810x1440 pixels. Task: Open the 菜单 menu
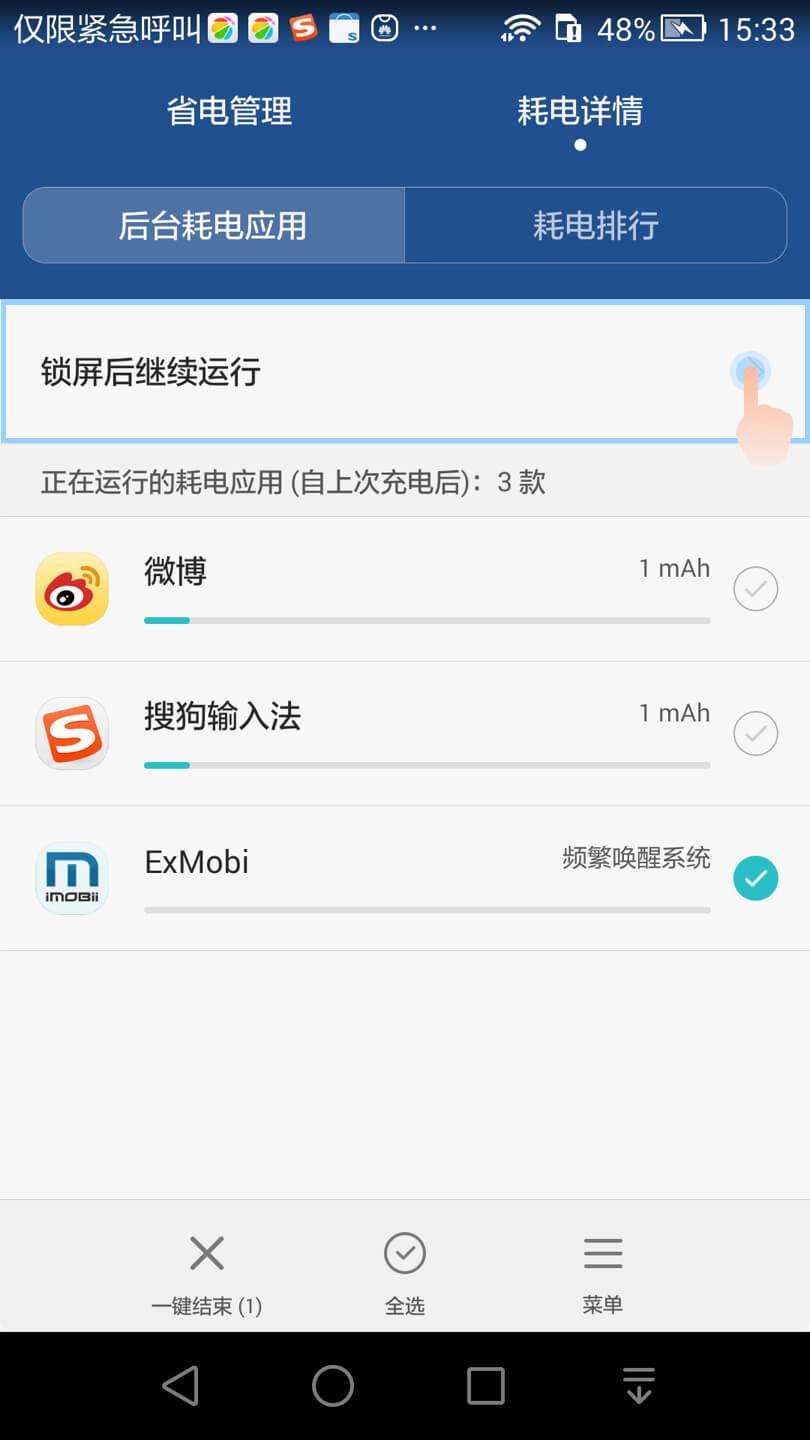coord(602,1272)
